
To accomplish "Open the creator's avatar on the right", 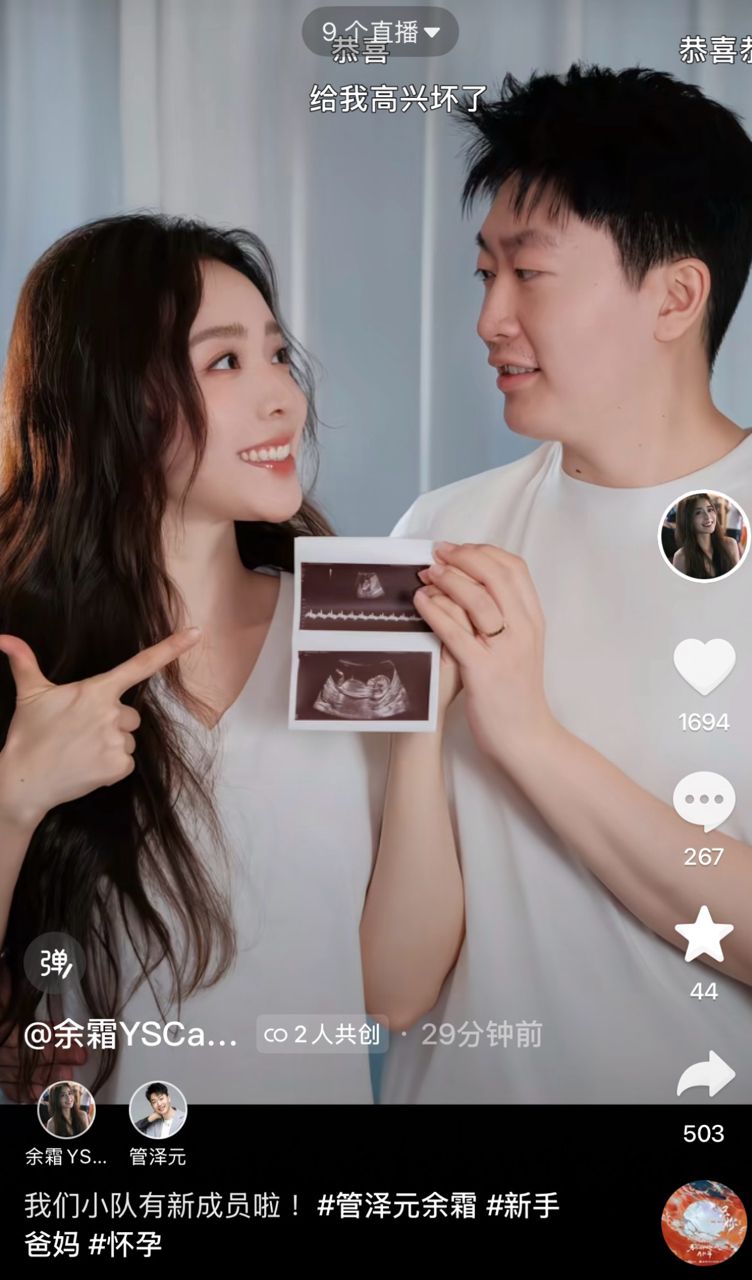I will [x=704, y=536].
